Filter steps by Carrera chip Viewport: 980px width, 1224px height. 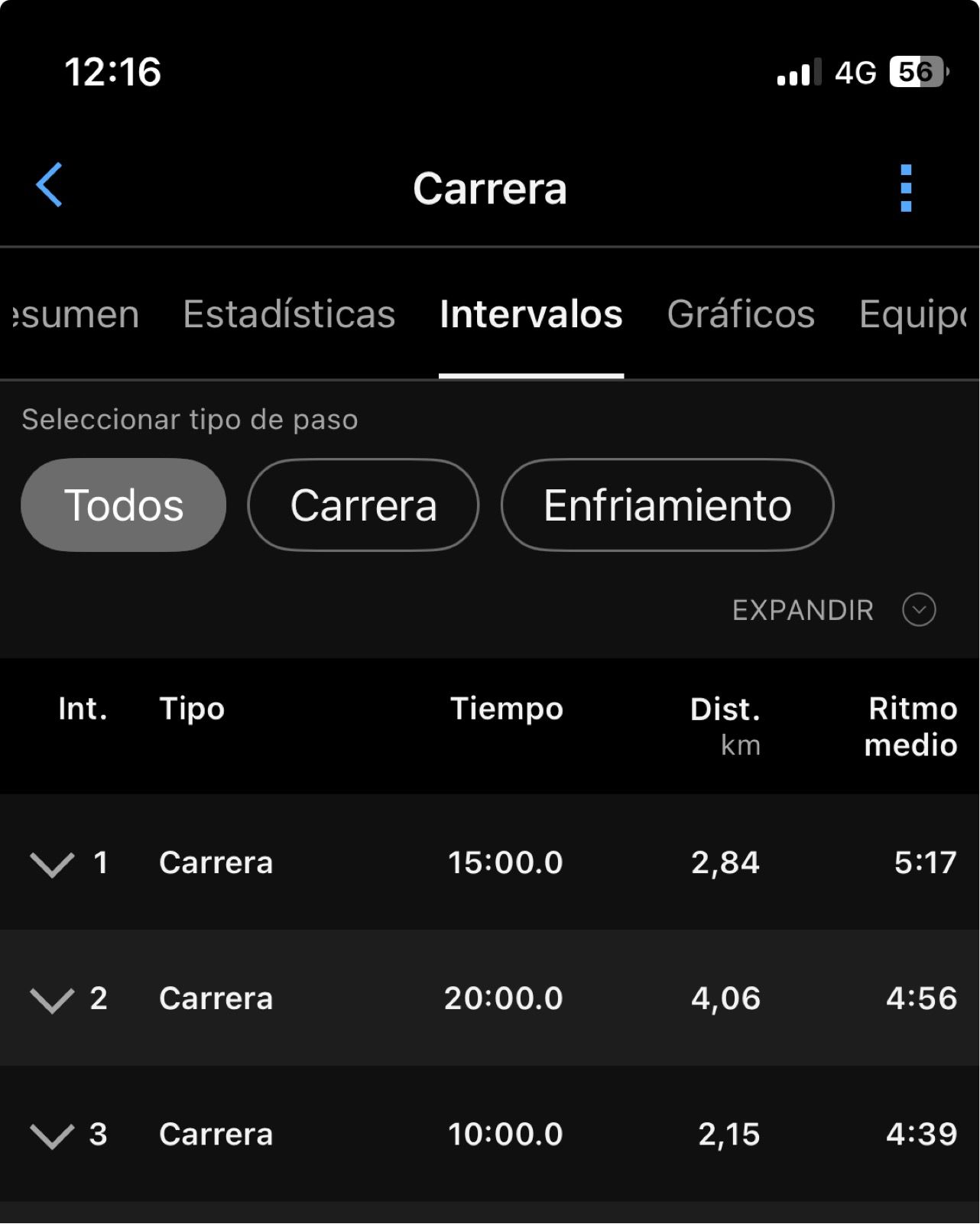[363, 505]
